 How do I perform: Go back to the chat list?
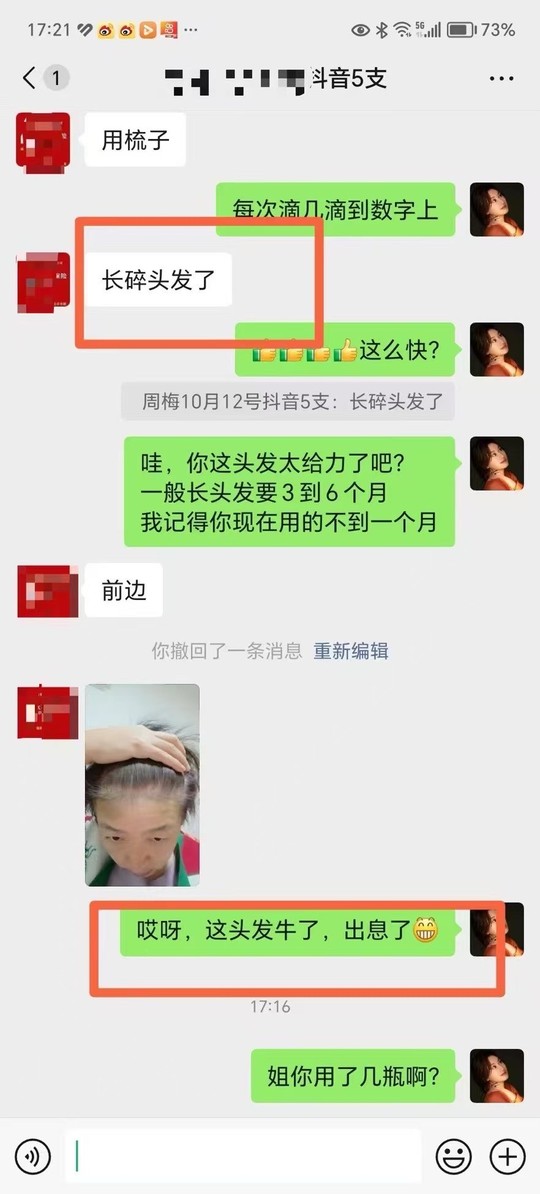[30, 78]
